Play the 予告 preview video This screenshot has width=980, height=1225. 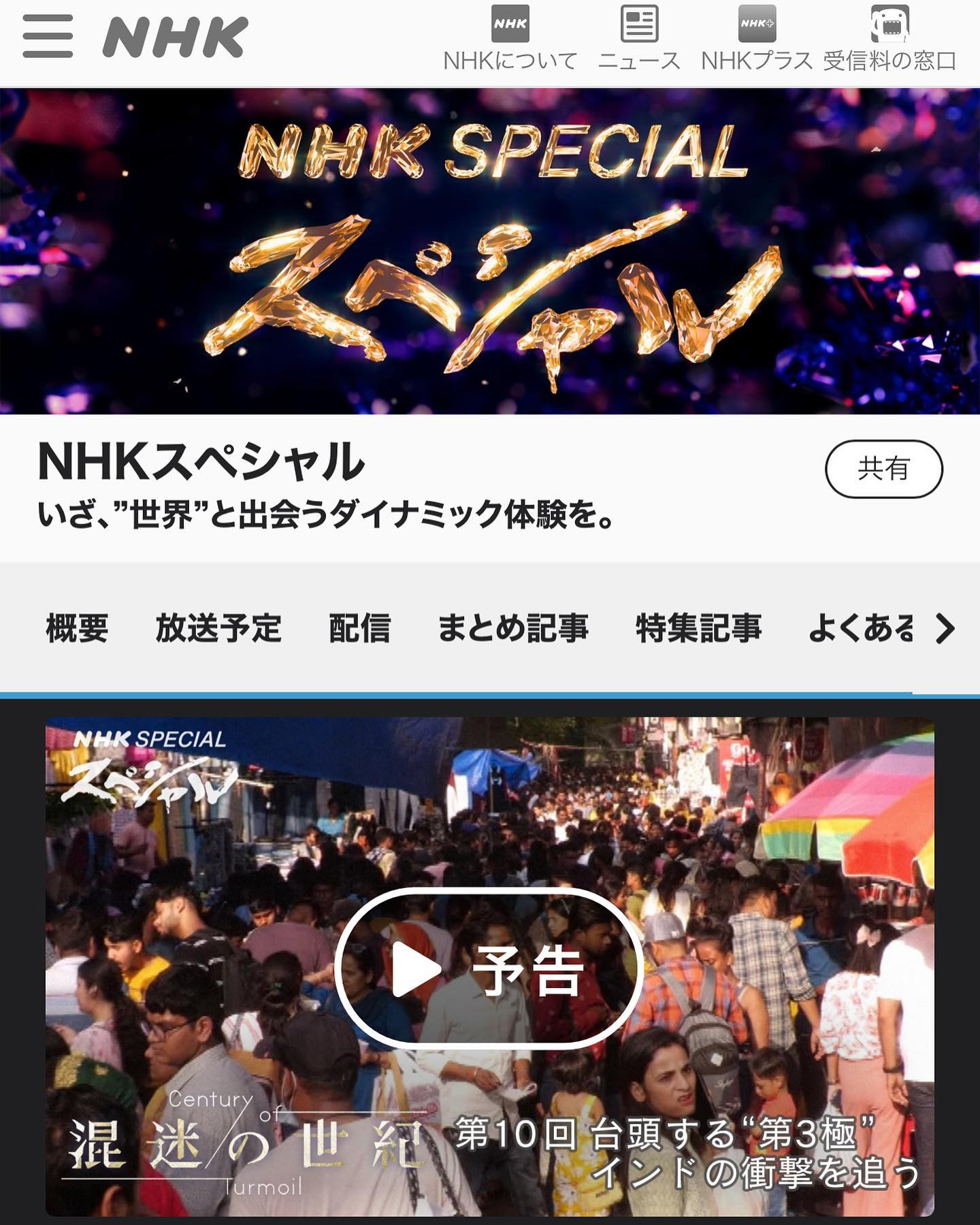coord(489,968)
